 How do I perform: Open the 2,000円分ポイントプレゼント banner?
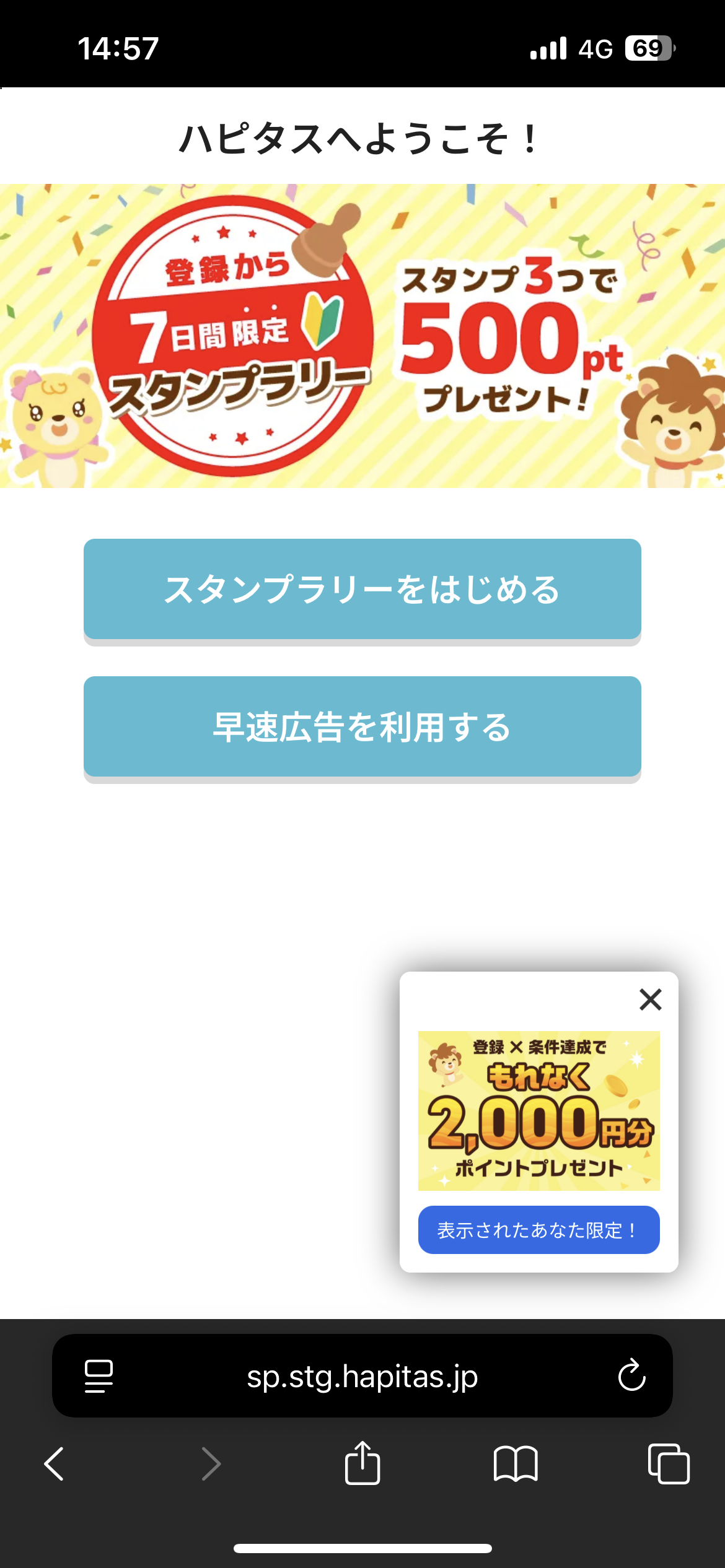coord(538,1110)
